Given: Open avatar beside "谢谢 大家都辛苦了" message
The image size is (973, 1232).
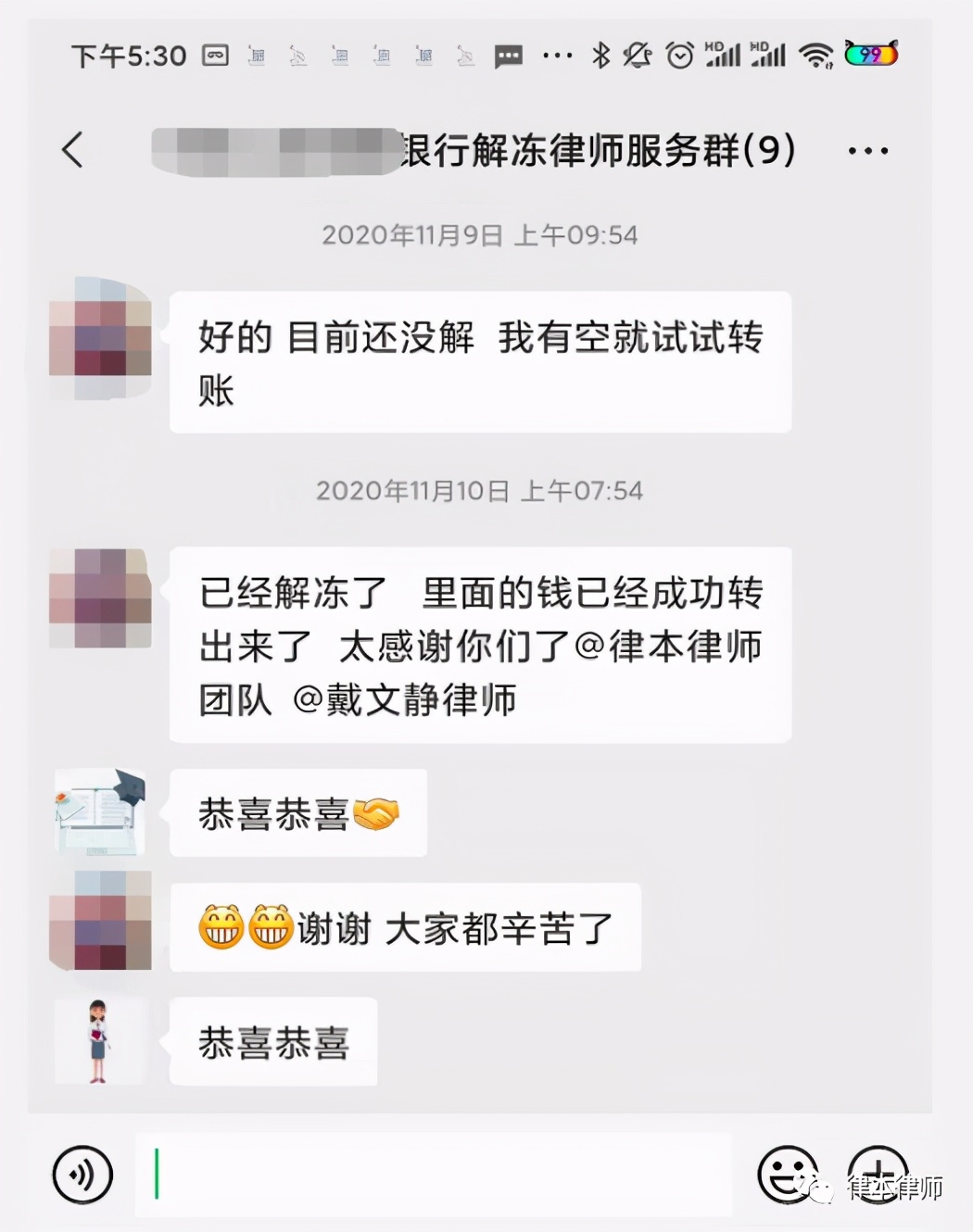Looking at the screenshot, I should (x=100, y=920).
